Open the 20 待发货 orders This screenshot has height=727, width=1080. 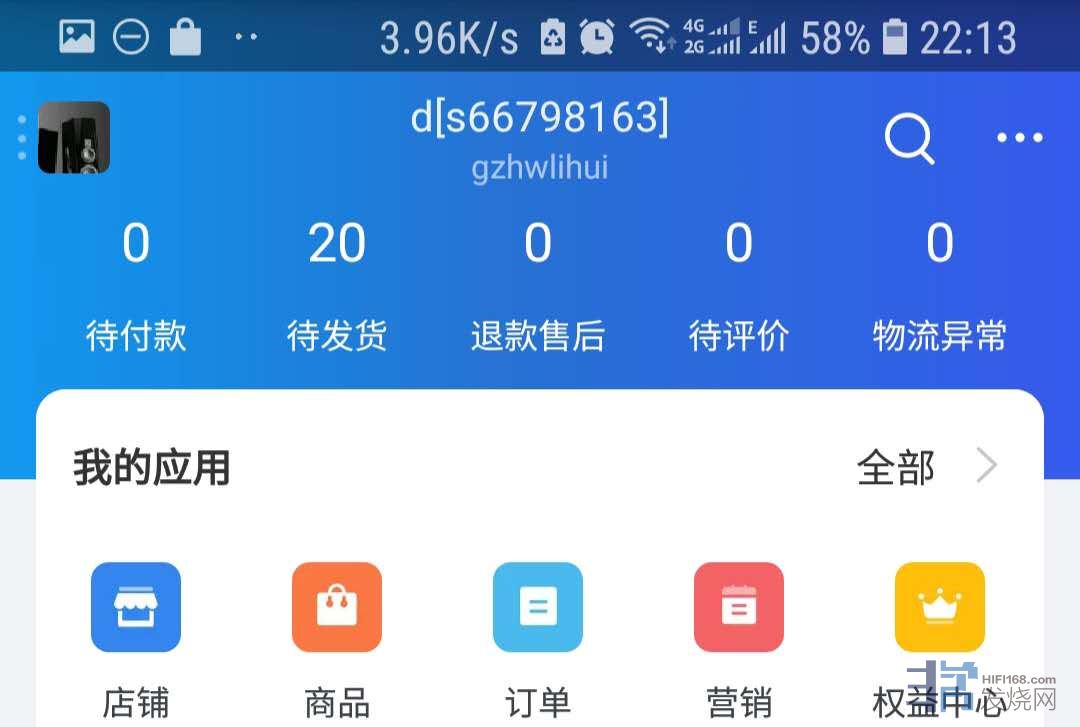337,285
